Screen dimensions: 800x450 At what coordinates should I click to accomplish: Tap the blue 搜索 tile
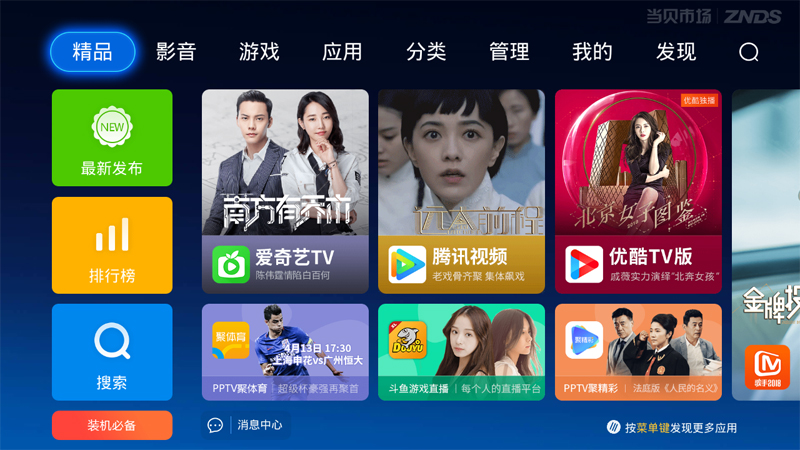(x=112, y=352)
